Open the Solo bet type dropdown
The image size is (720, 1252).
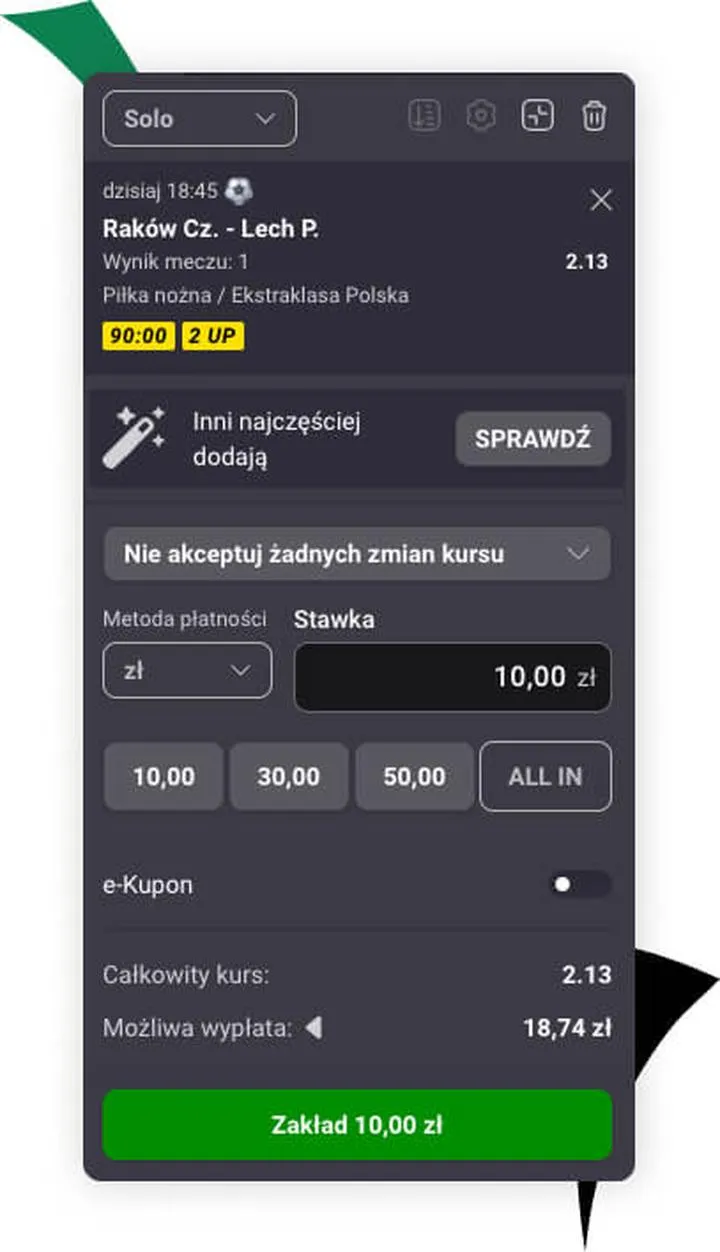[x=198, y=118]
